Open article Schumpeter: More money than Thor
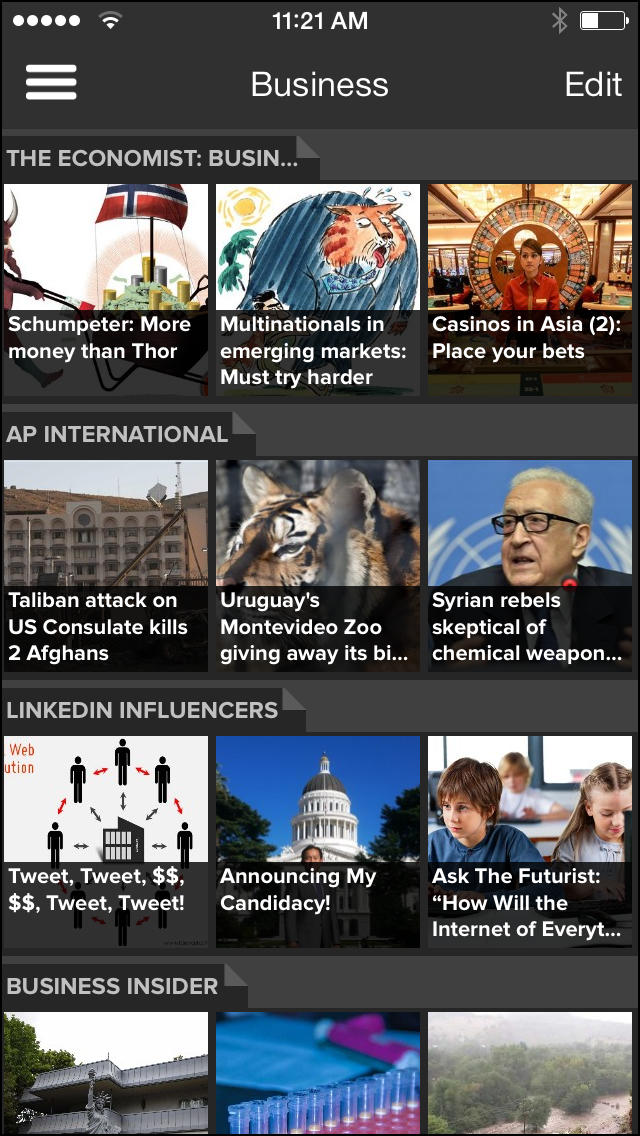 pos(106,290)
